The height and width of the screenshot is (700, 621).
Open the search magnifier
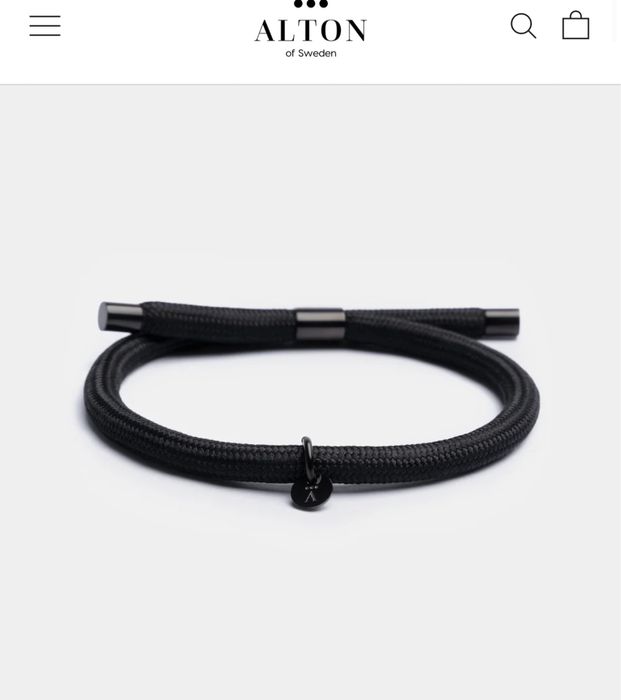pos(523,26)
